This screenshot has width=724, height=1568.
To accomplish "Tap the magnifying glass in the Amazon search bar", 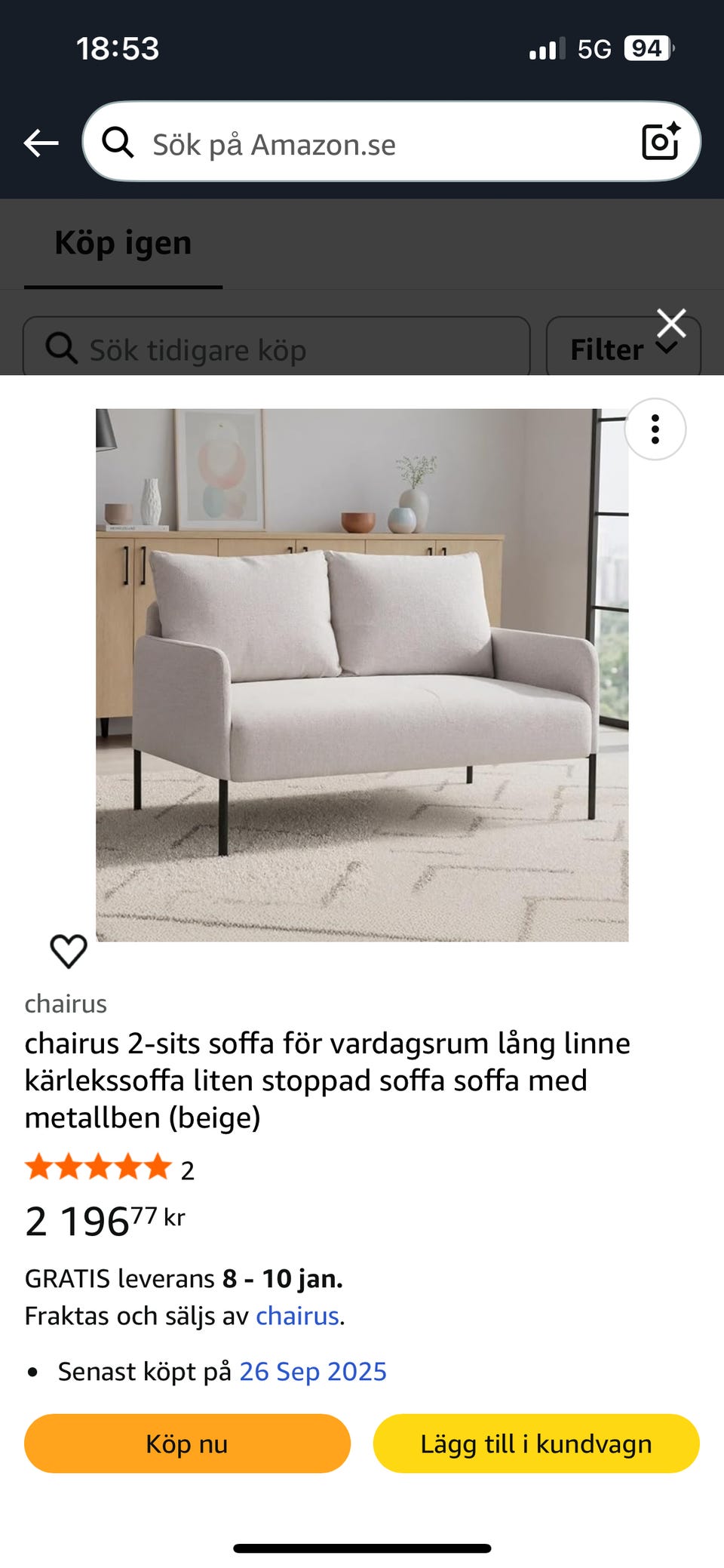I will pos(121,143).
